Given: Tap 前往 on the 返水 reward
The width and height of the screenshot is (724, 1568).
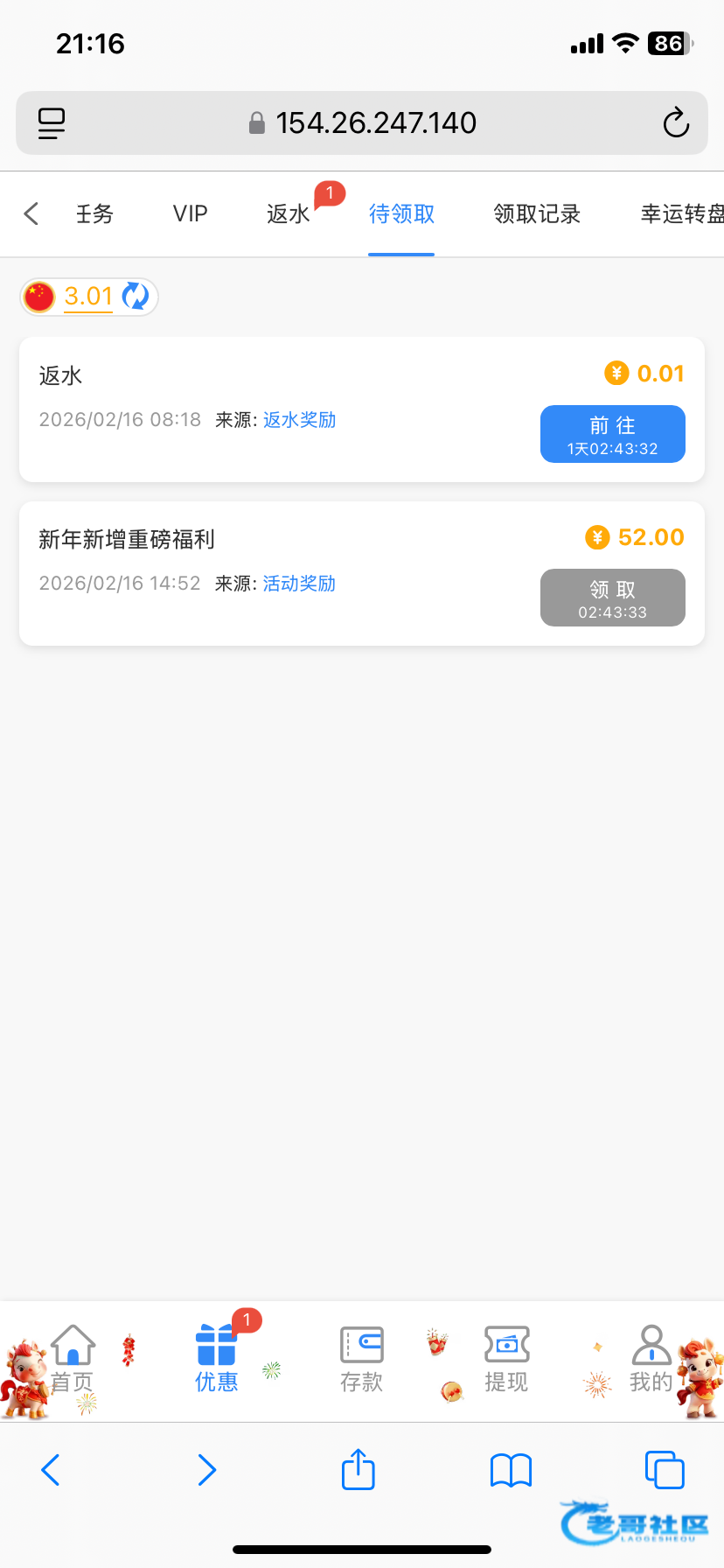Looking at the screenshot, I should (x=612, y=434).
